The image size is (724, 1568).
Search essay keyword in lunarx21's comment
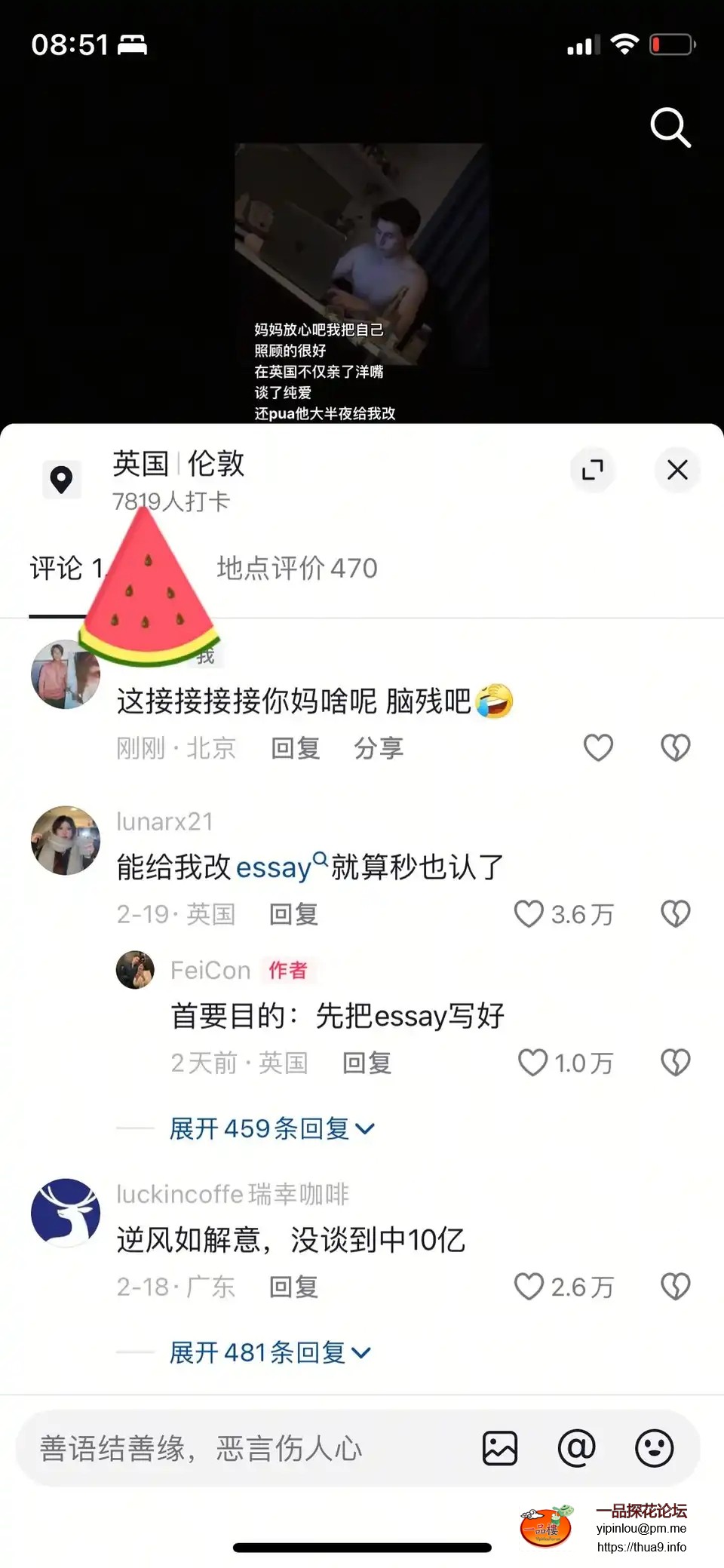pos(281,867)
